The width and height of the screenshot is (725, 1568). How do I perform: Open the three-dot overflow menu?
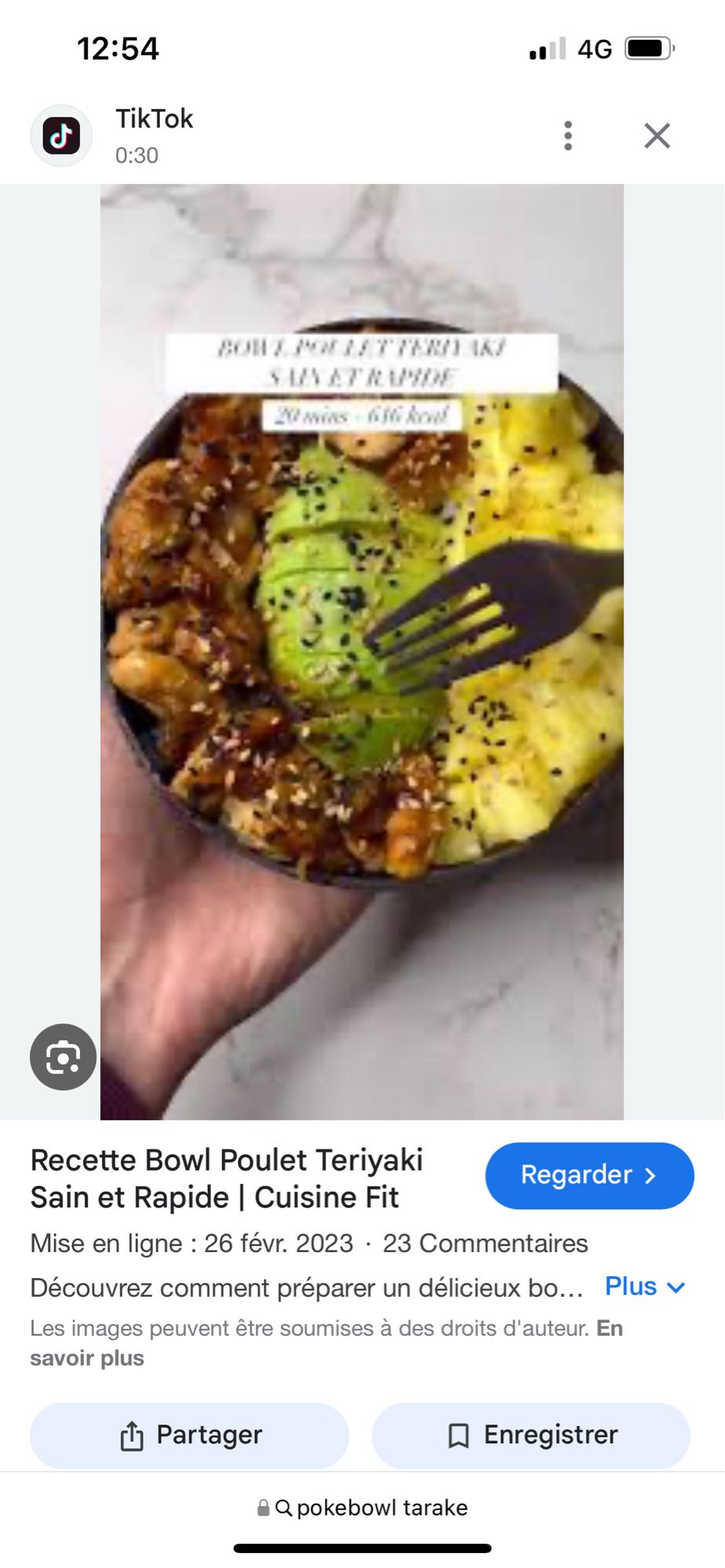coord(567,135)
